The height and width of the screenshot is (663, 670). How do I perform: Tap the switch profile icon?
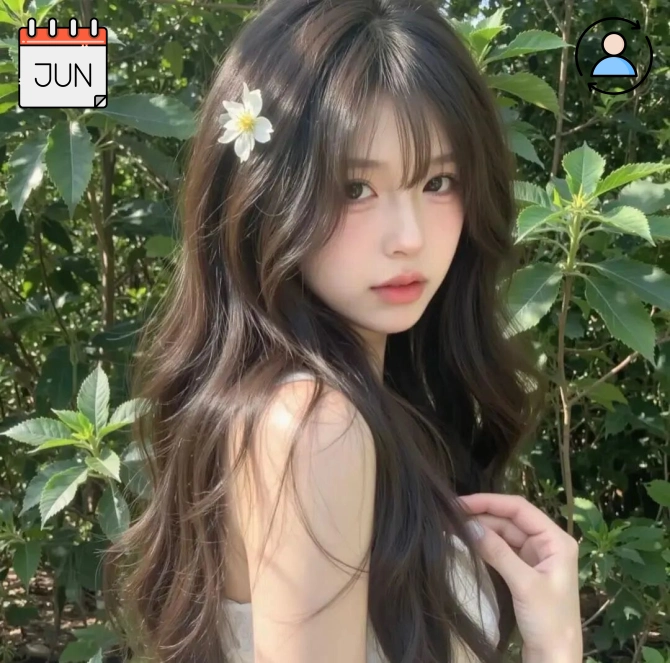click(x=613, y=56)
